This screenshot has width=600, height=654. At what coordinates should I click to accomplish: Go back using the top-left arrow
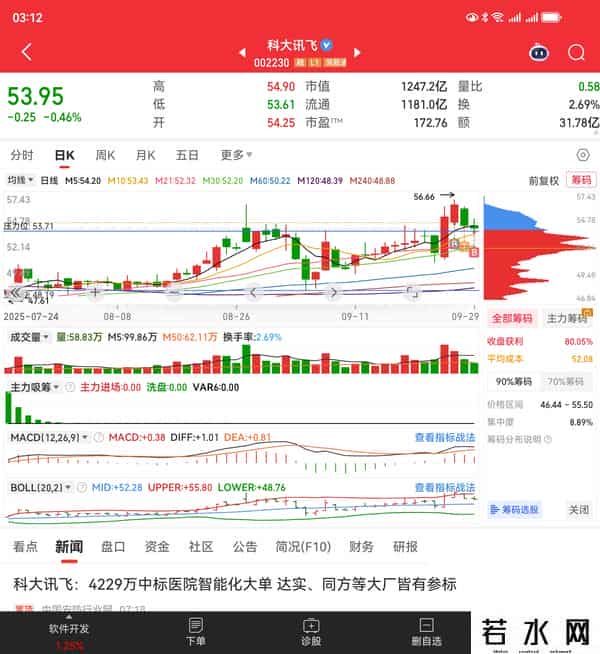(x=26, y=52)
